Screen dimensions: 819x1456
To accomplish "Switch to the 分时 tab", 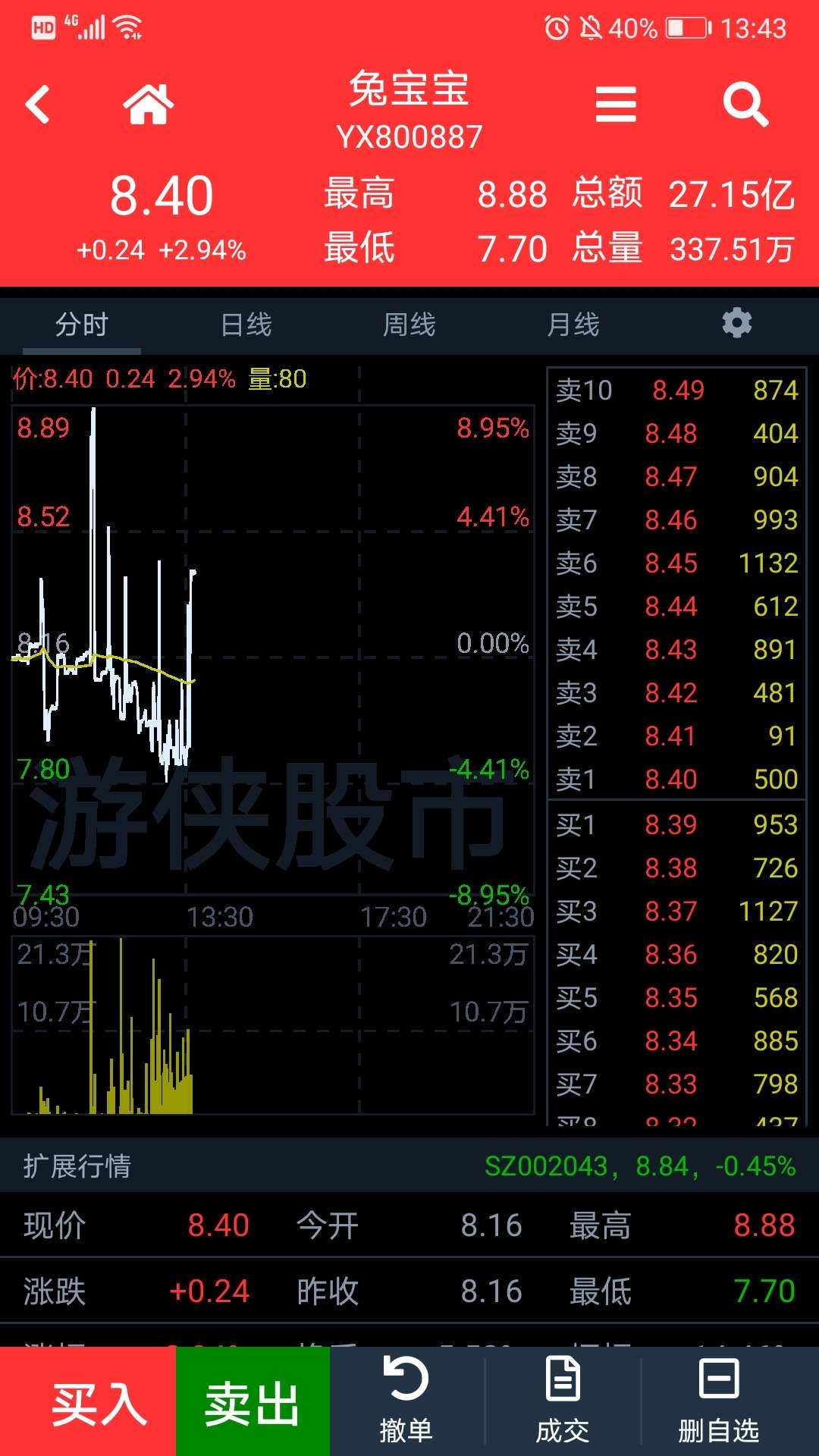I will tap(82, 325).
